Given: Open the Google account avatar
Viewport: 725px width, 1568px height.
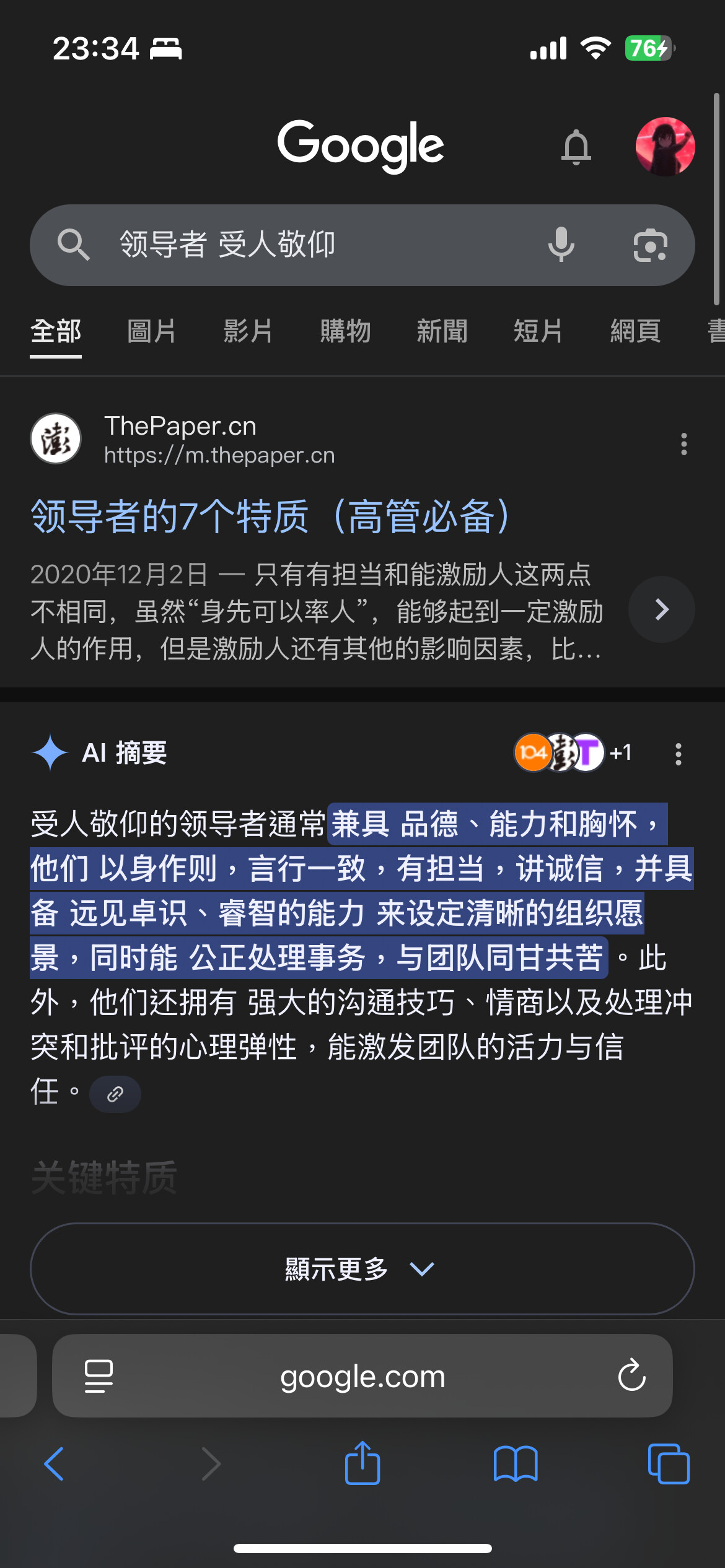Looking at the screenshot, I should point(665,147).
